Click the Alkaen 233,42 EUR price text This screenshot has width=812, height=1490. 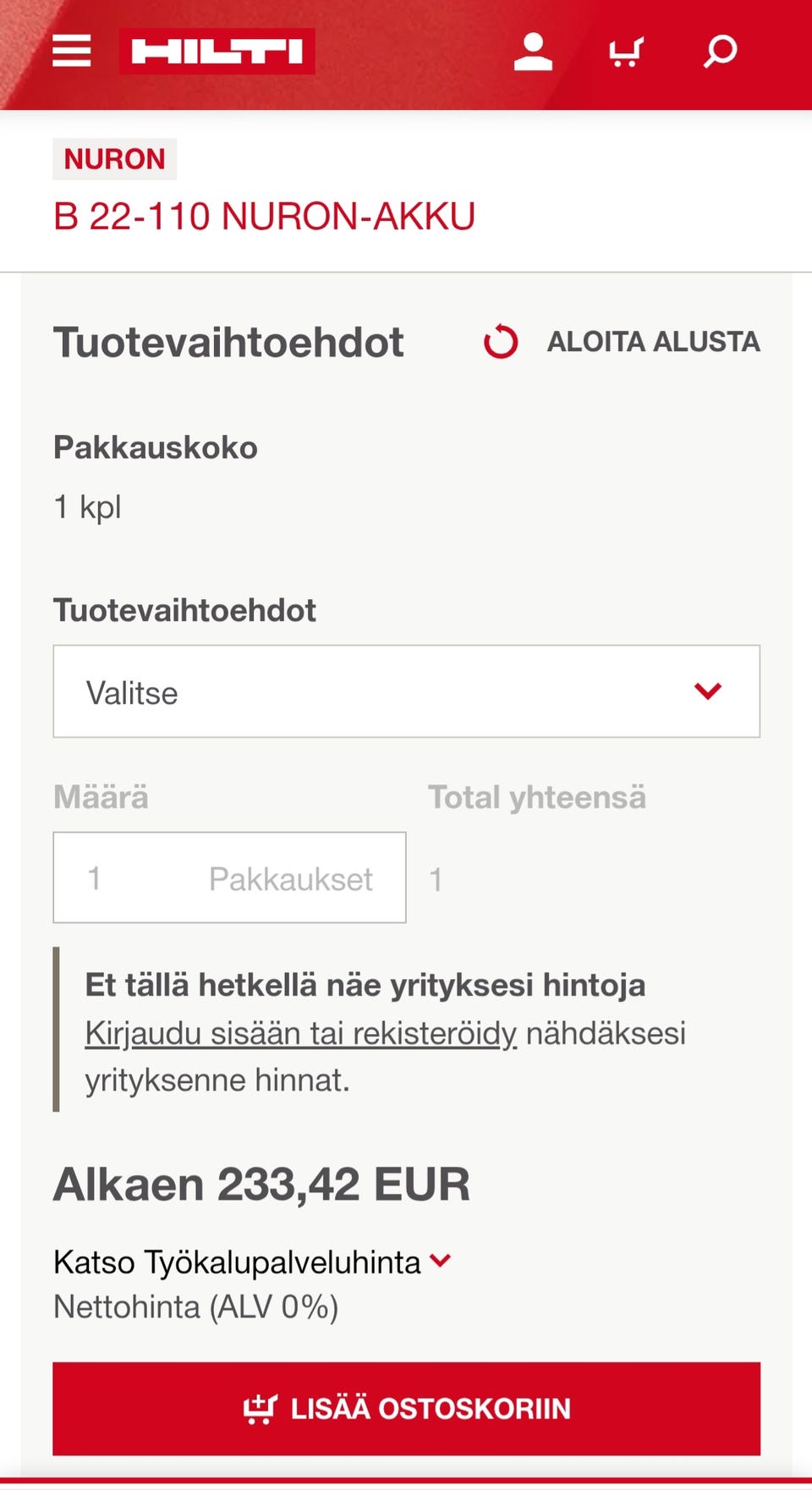tap(261, 1184)
